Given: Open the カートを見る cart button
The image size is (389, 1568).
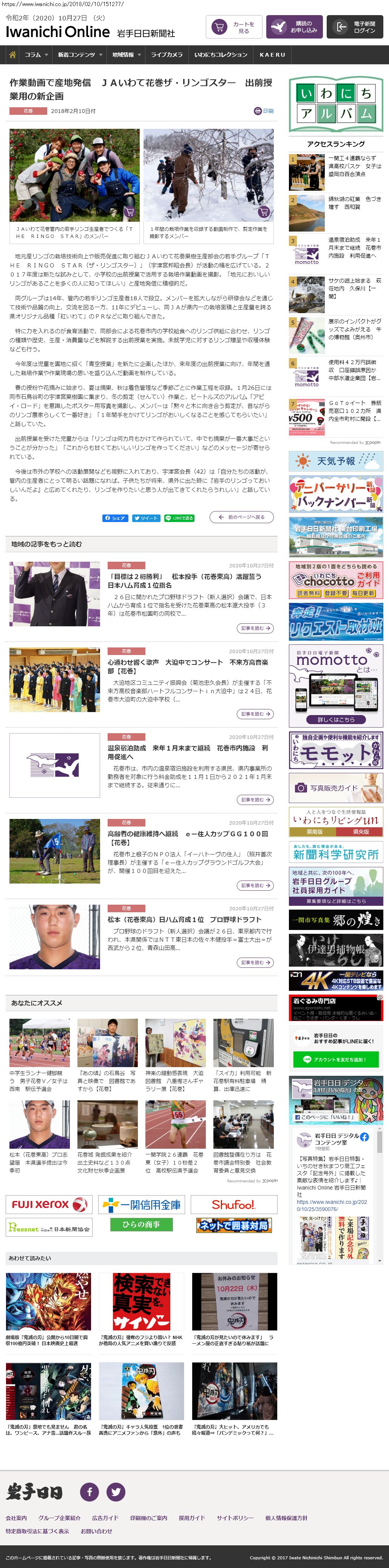Looking at the screenshot, I should 234,28.
